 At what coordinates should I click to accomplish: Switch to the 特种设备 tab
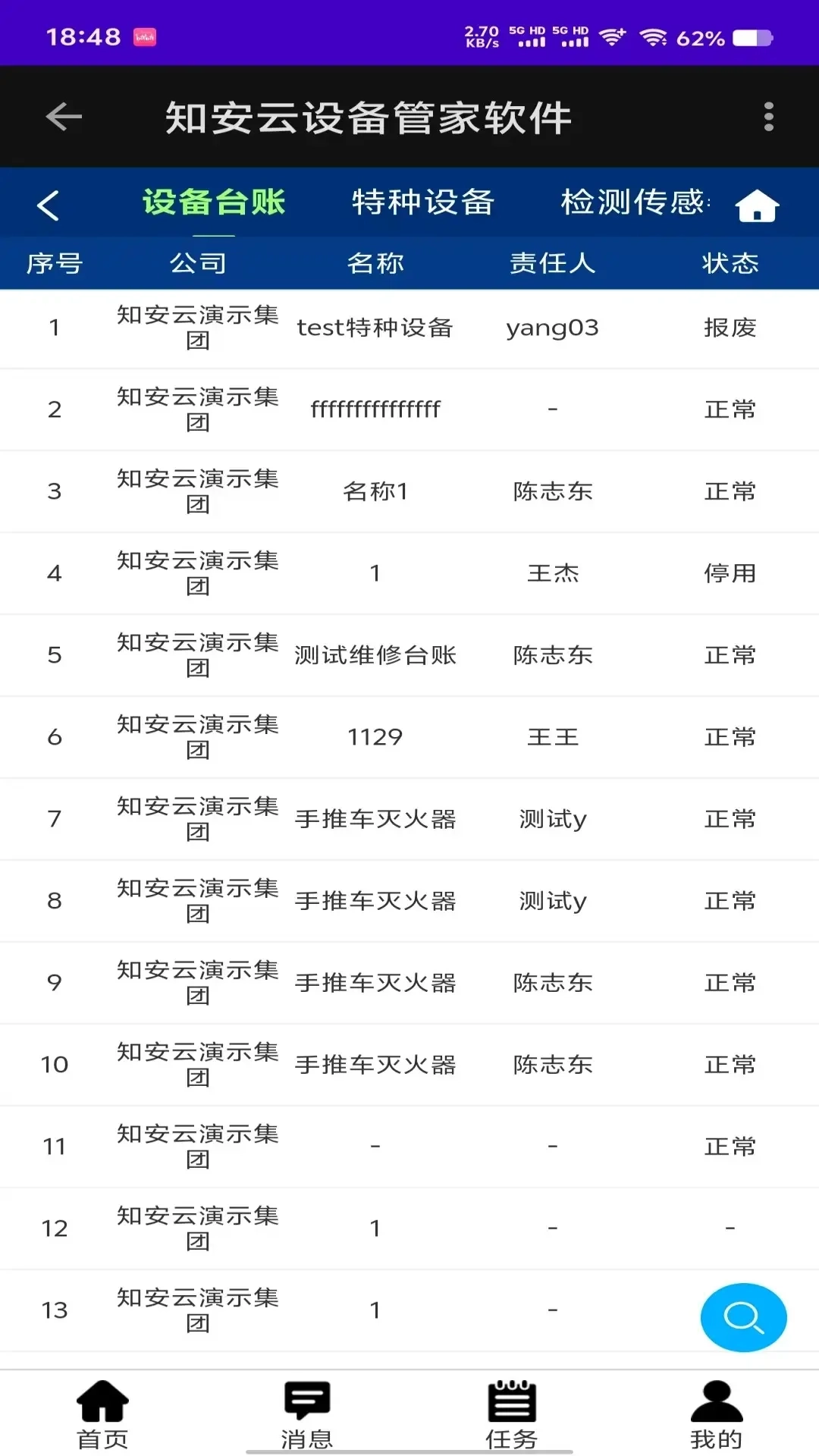pyautogui.click(x=422, y=202)
